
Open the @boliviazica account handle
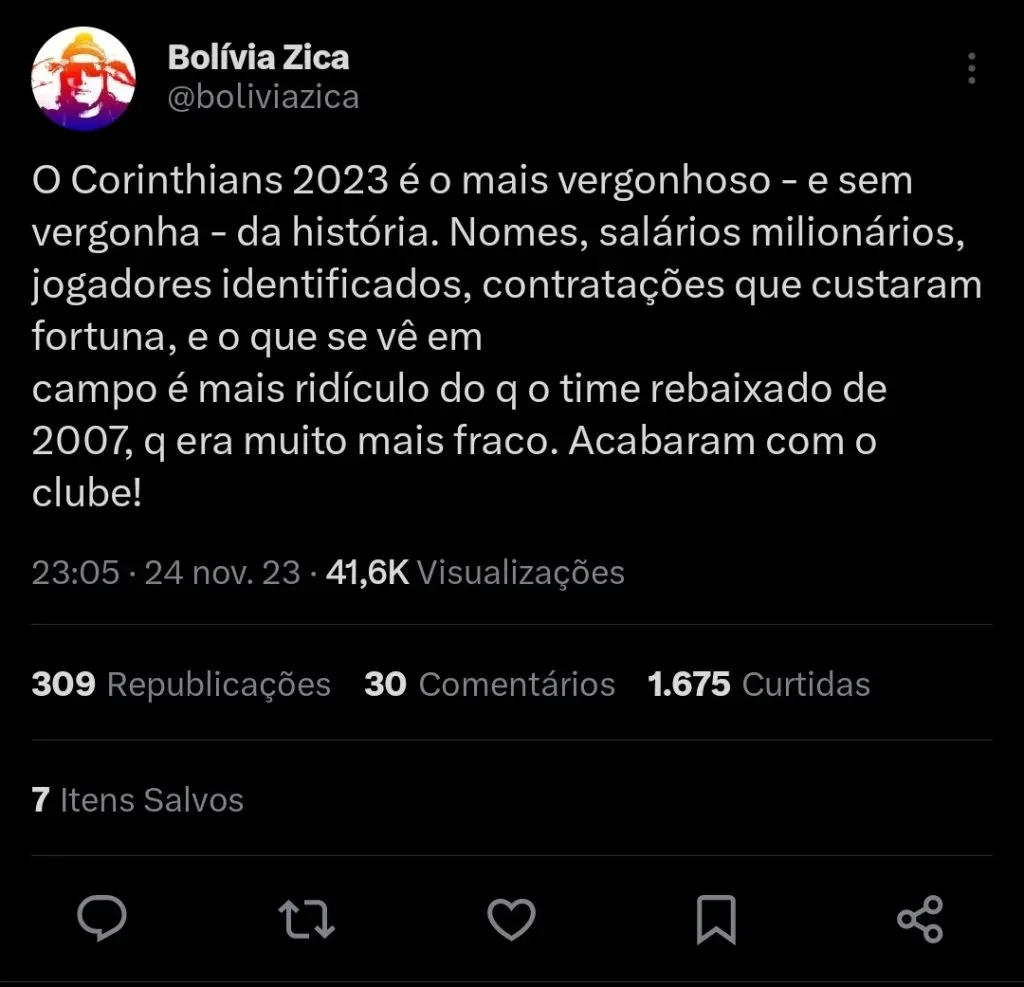263,97
